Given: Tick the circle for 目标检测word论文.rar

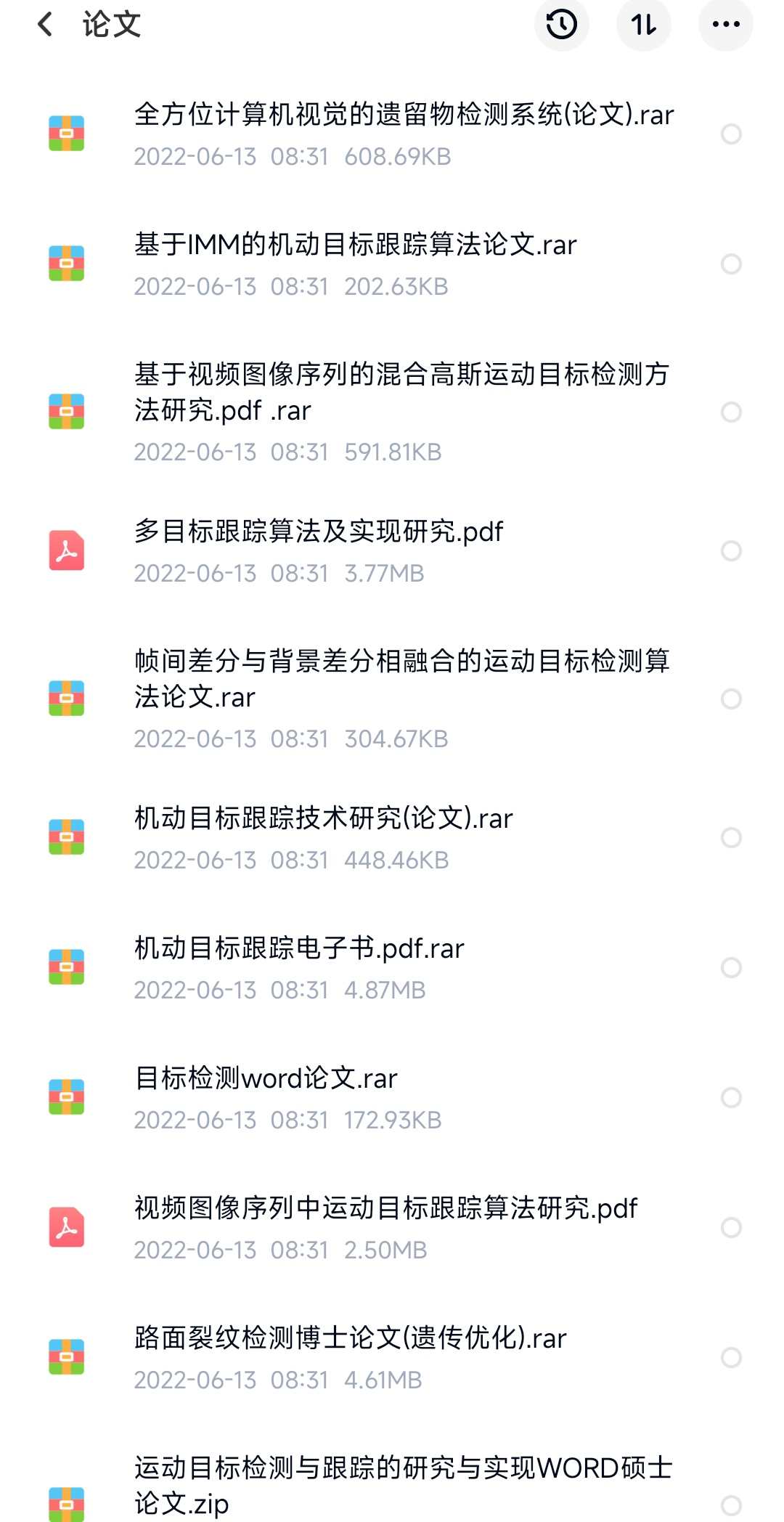Looking at the screenshot, I should click(731, 1097).
